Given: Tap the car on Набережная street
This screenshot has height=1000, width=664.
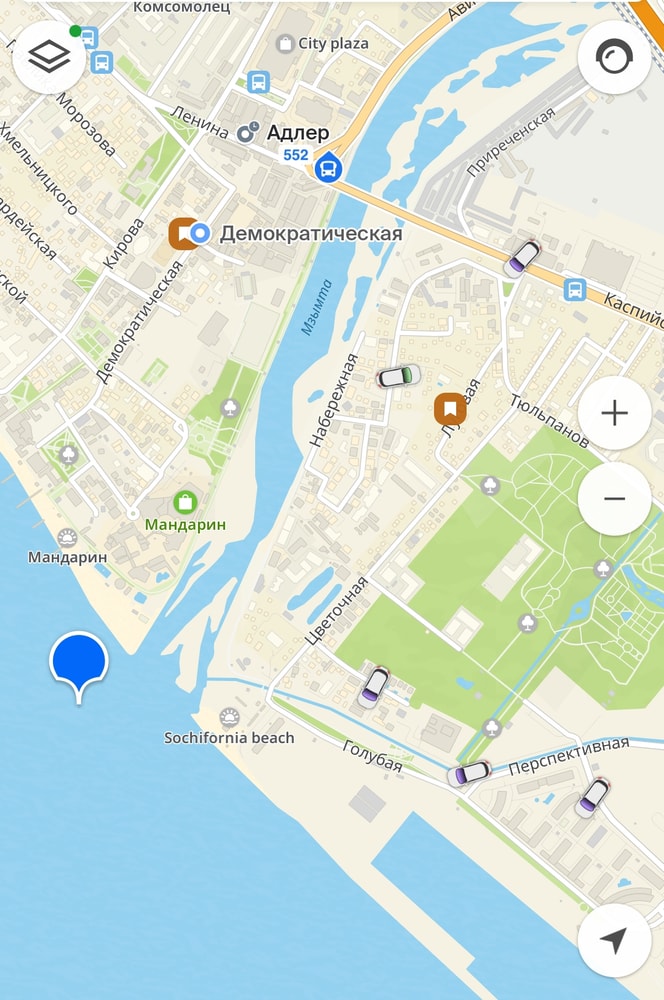Looking at the screenshot, I should (x=398, y=377).
